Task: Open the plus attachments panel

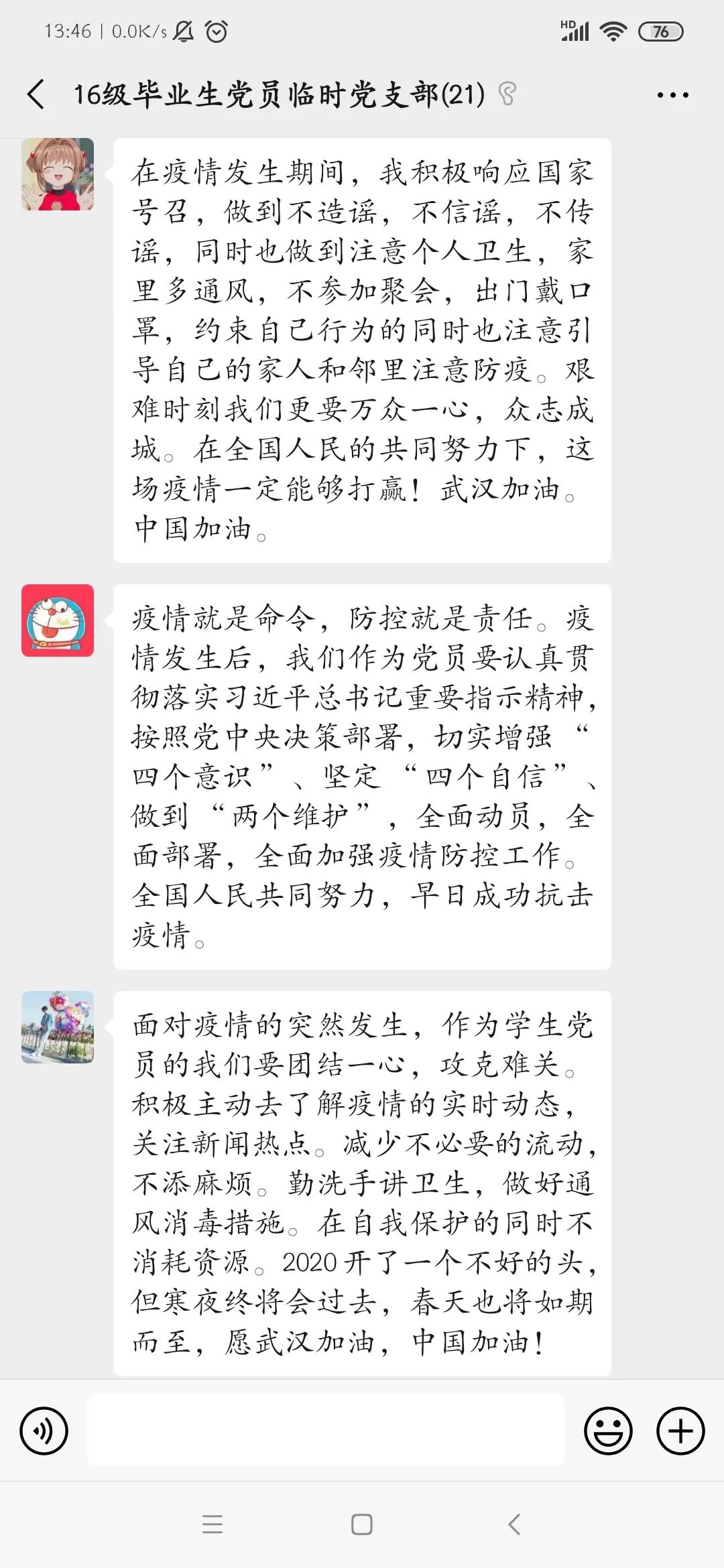Action: 680,1431
